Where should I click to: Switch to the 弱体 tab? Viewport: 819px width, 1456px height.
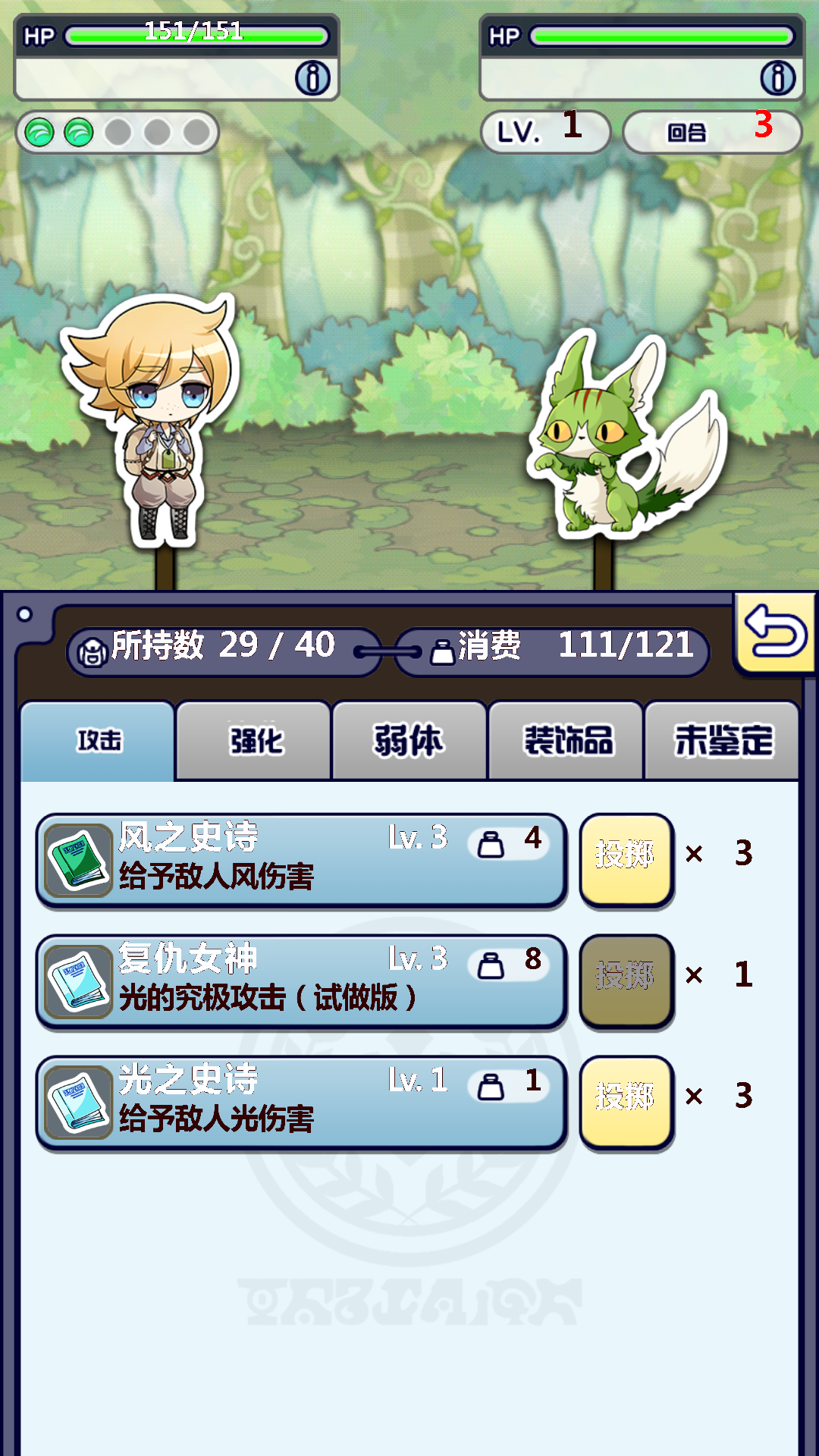click(x=409, y=741)
